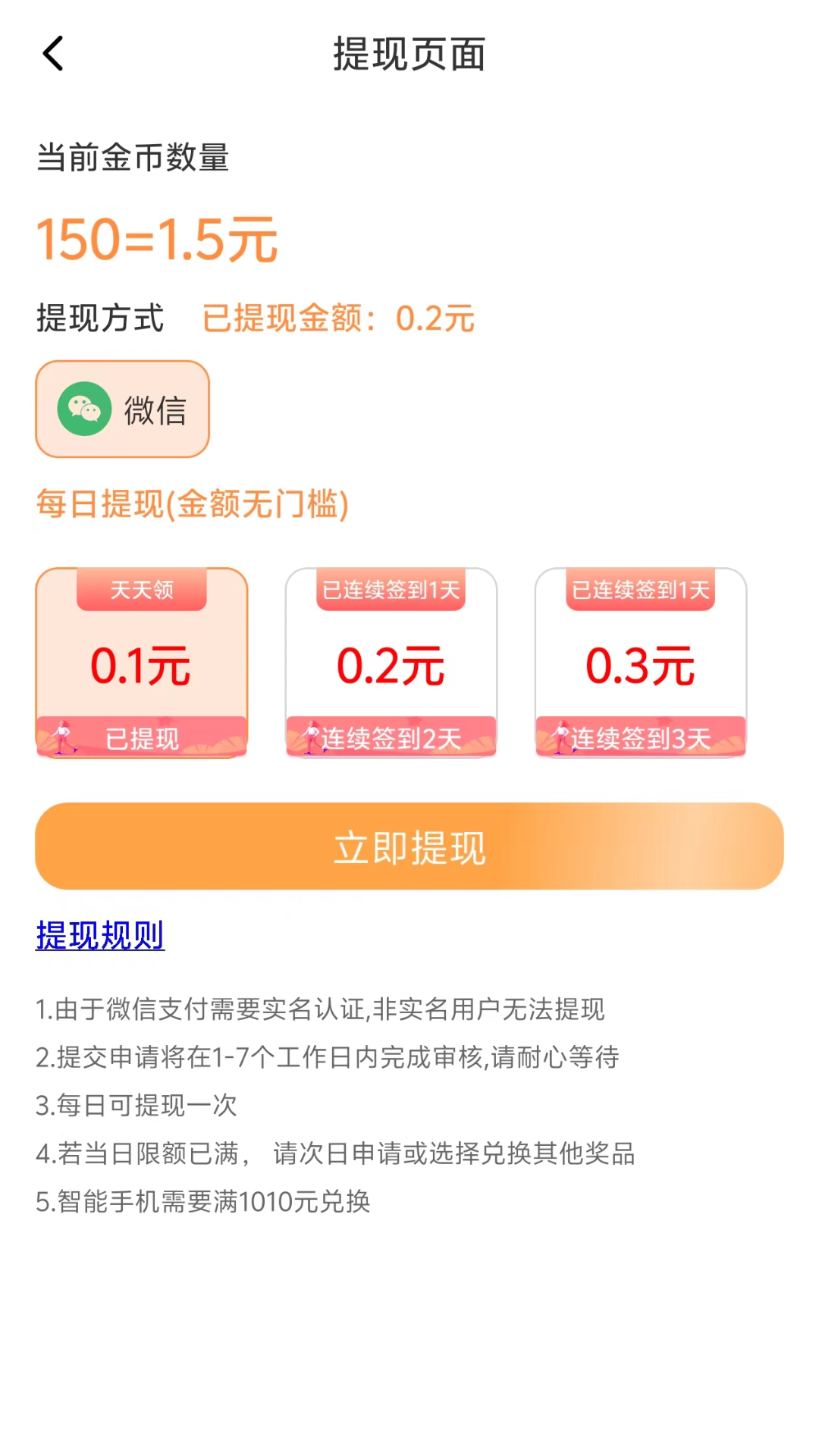Choose the 0.1元 天天领 withdrawal card
The height and width of the screenshot is (1456, 819).
(x=142, y=663)
